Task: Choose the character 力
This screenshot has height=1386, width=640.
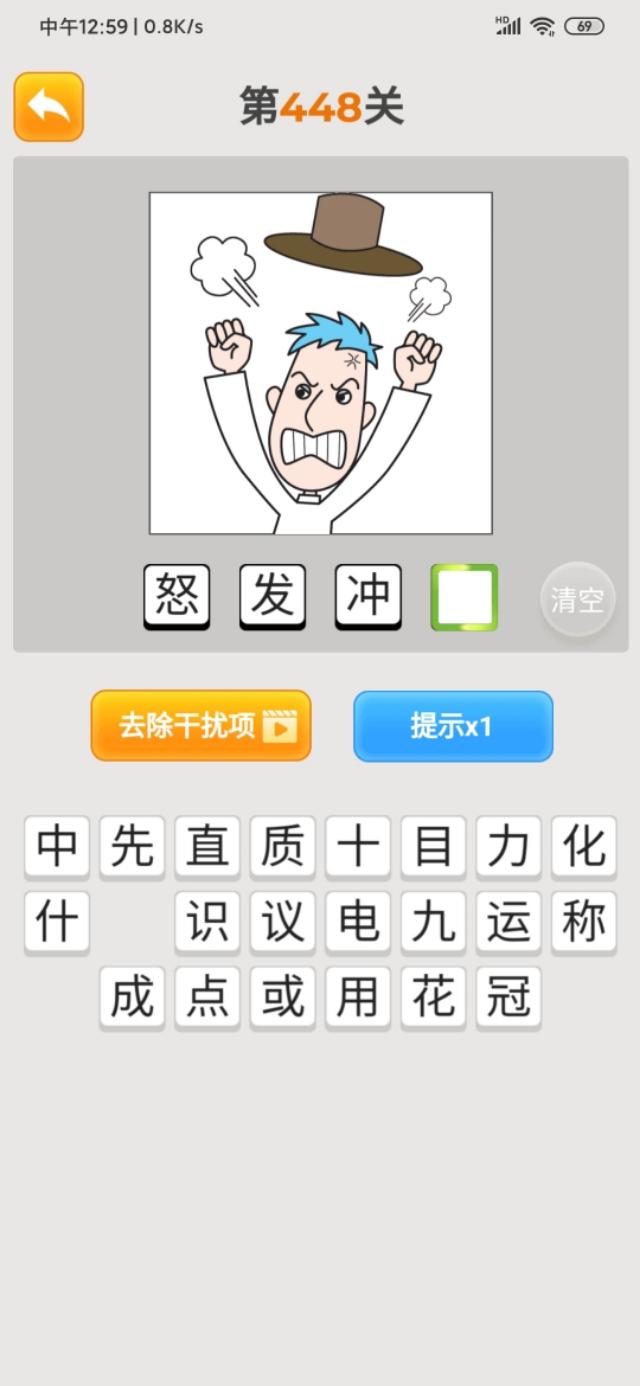Action: click(x=509, y=848)
